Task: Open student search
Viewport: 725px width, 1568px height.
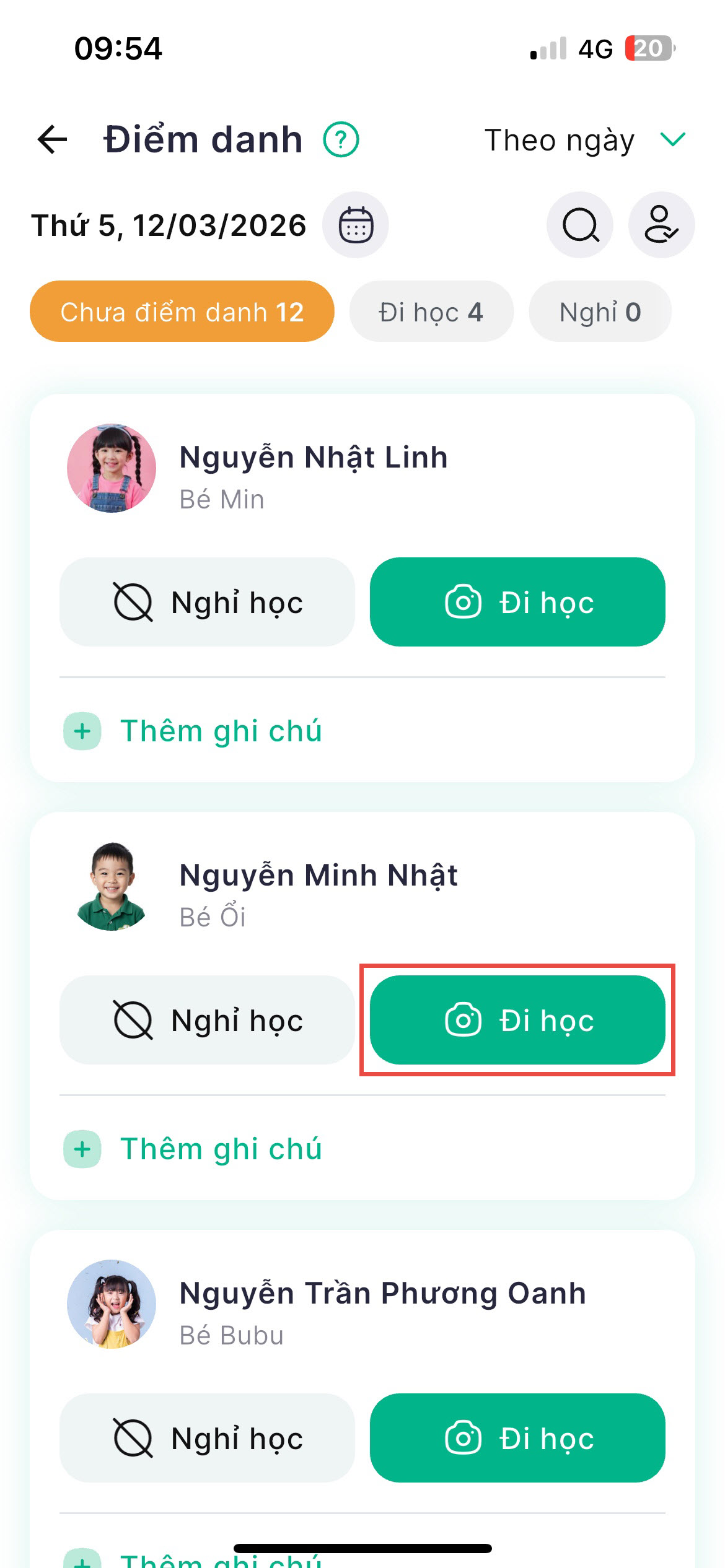Action: tap(580, 225)
